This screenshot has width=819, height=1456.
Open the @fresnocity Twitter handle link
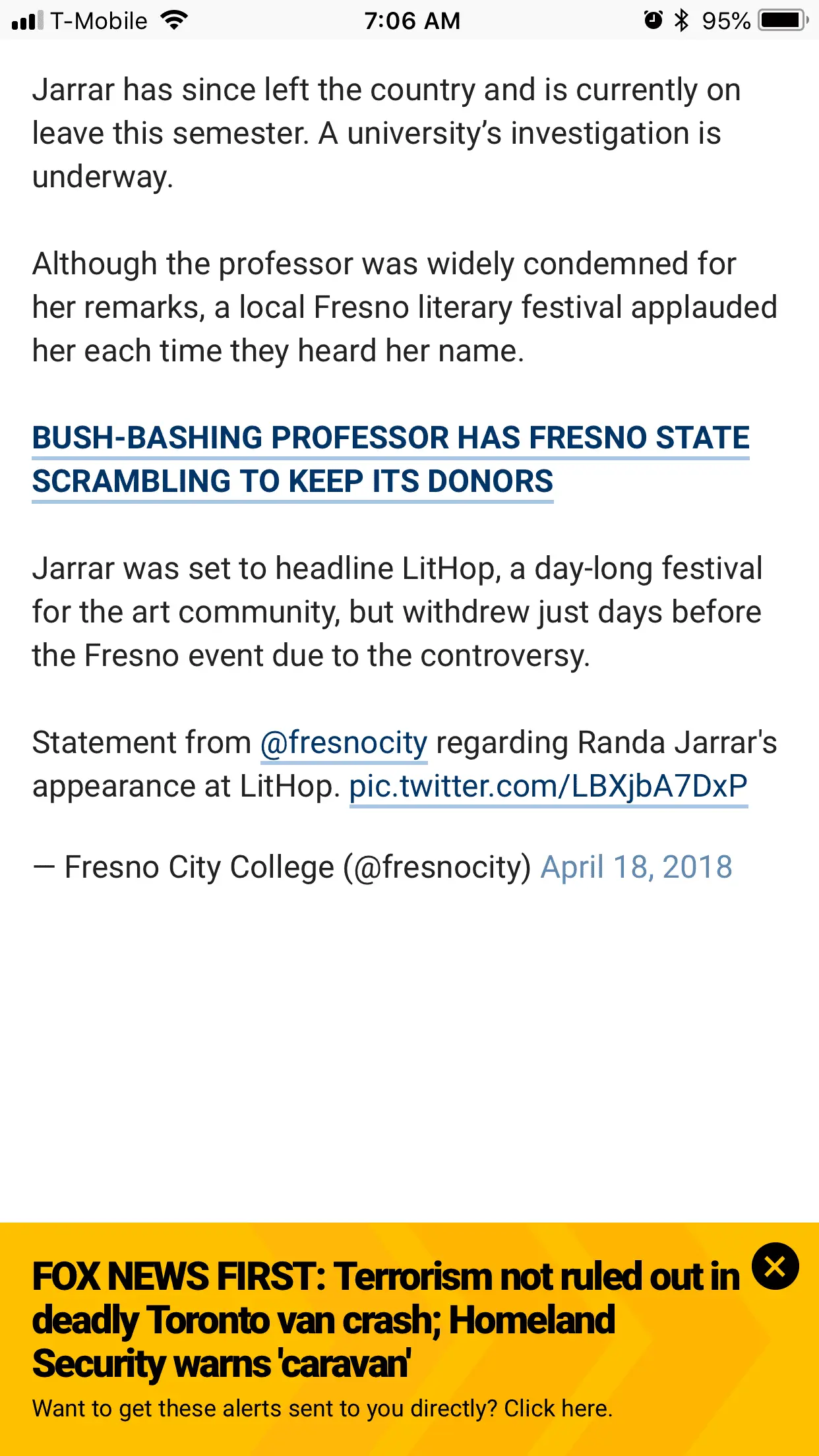click(x=344, y=743)
